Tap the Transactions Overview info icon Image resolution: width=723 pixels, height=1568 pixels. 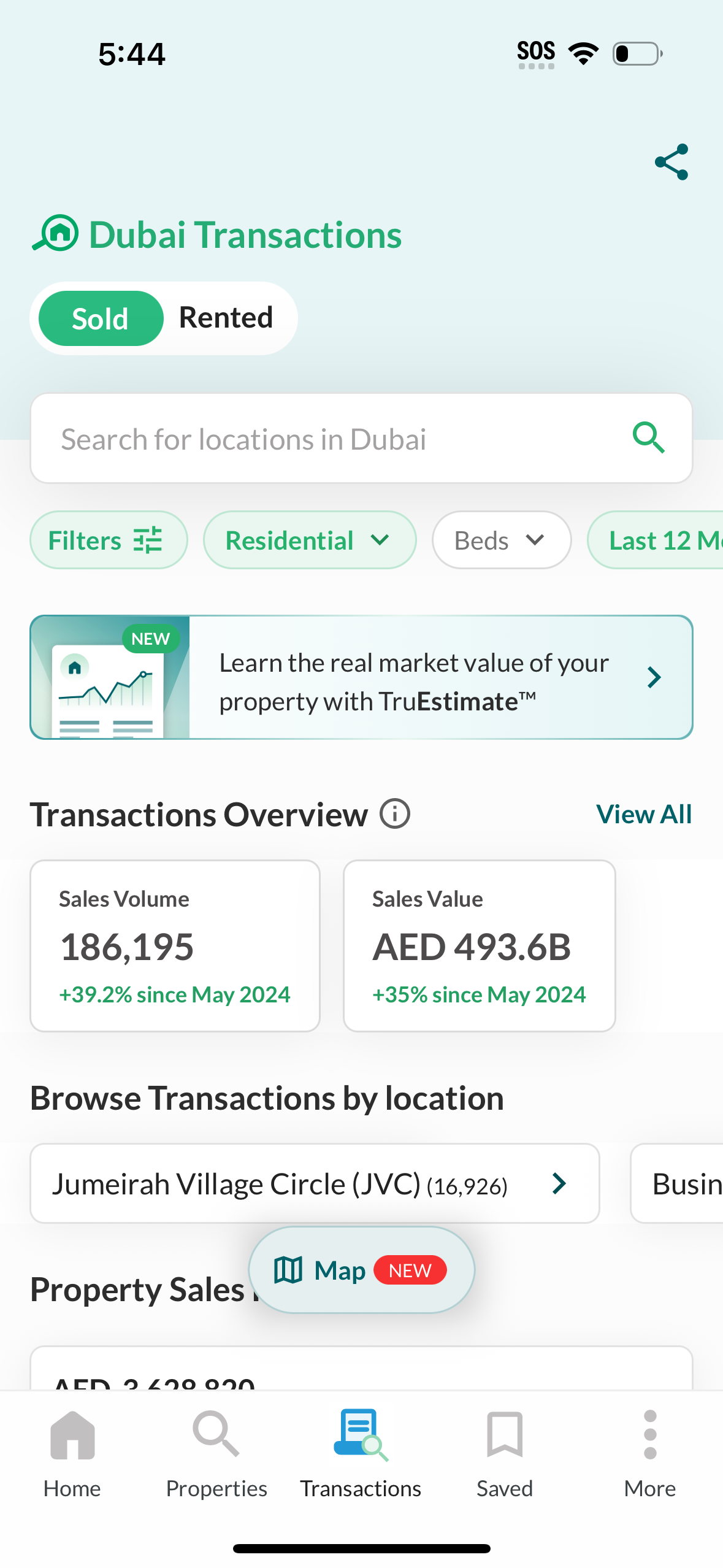[395, 814]
